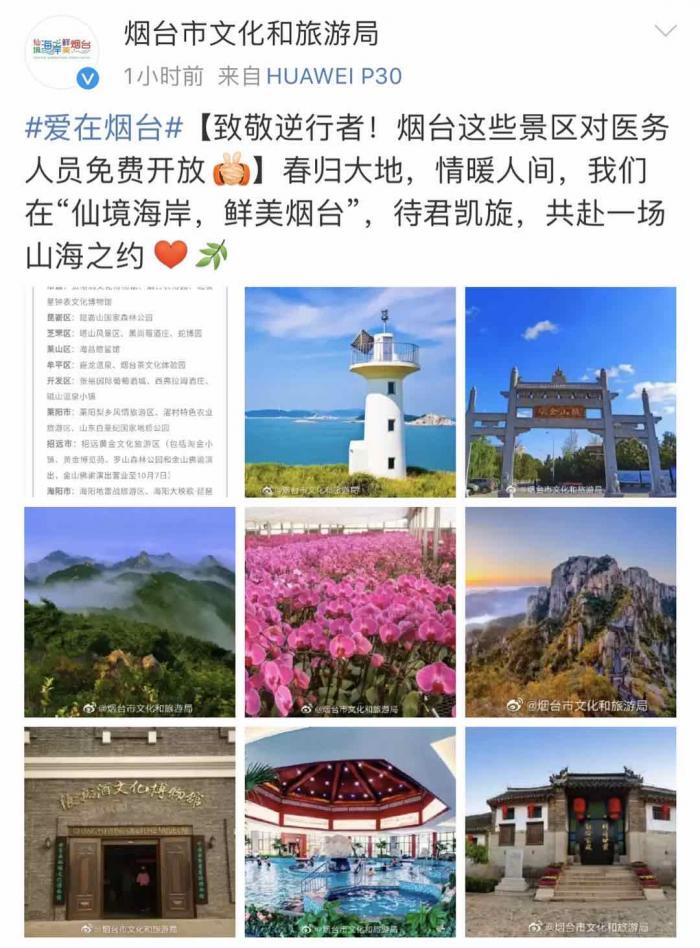Viewport: 700px width, 948px height.
Task: View the white lighthouse photo
Action: pos(350,392)
